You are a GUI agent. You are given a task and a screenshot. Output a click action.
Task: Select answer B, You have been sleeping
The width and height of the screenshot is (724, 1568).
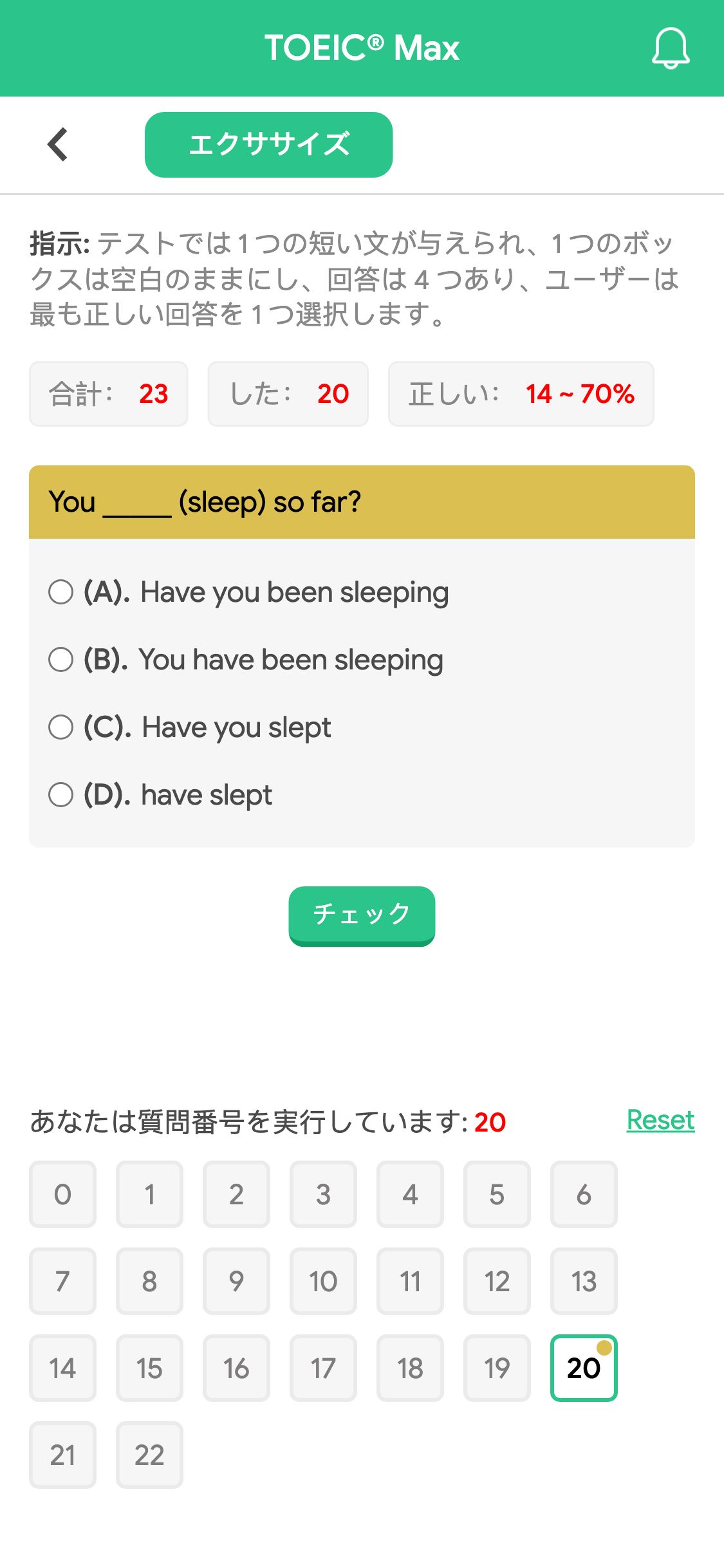coord(246,659)
